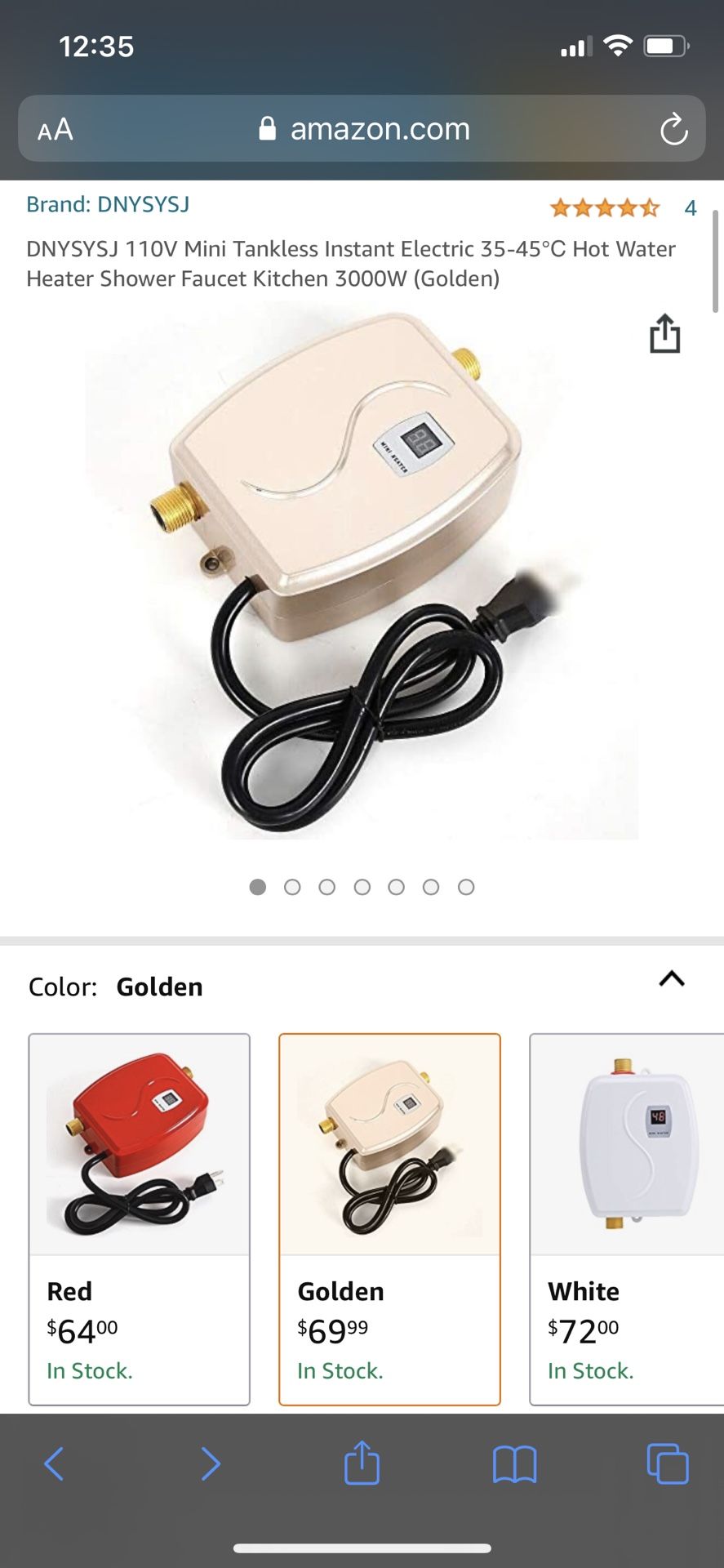Viewport: 724px width, 1568px height.
Task: Open the DNYSYSJ brand link
Action: pos(108,204)
